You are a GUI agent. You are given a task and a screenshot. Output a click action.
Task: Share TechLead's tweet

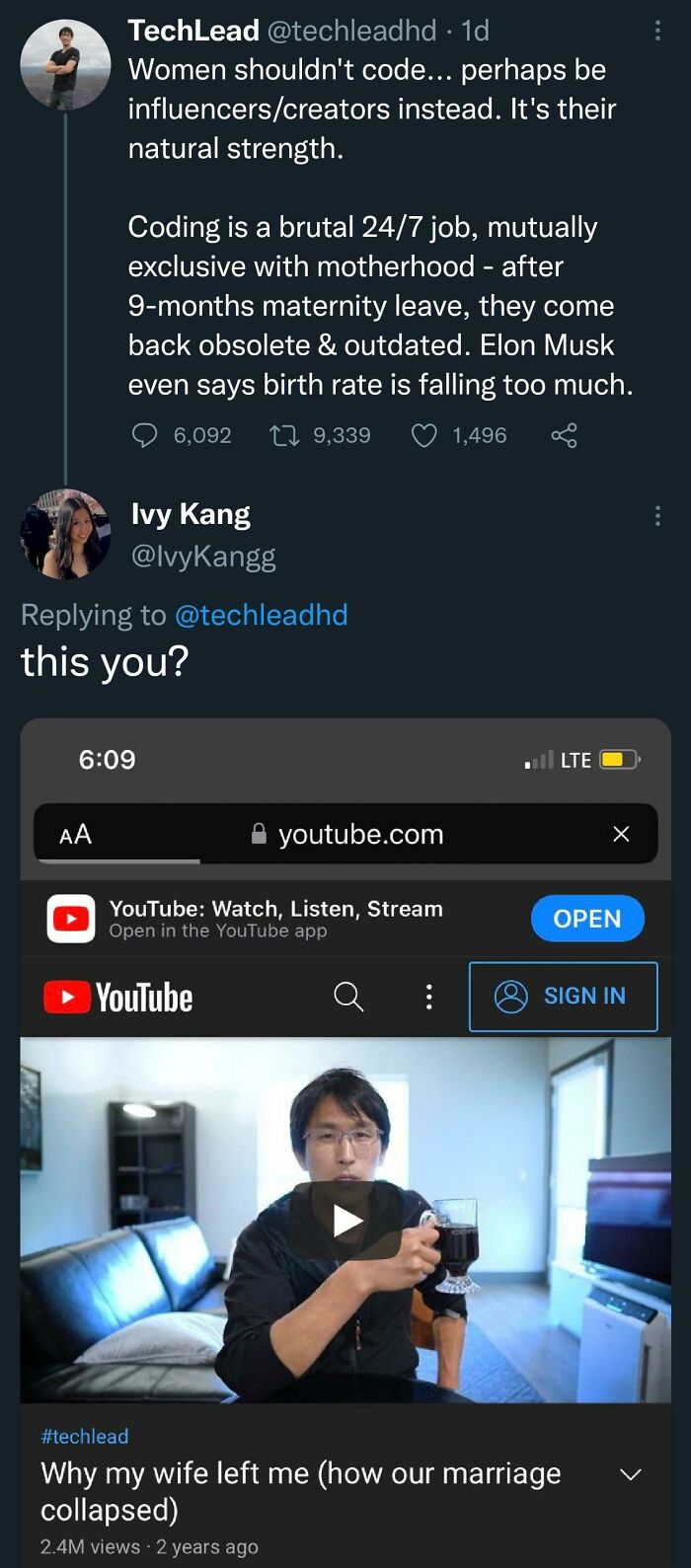click(564, 435)
